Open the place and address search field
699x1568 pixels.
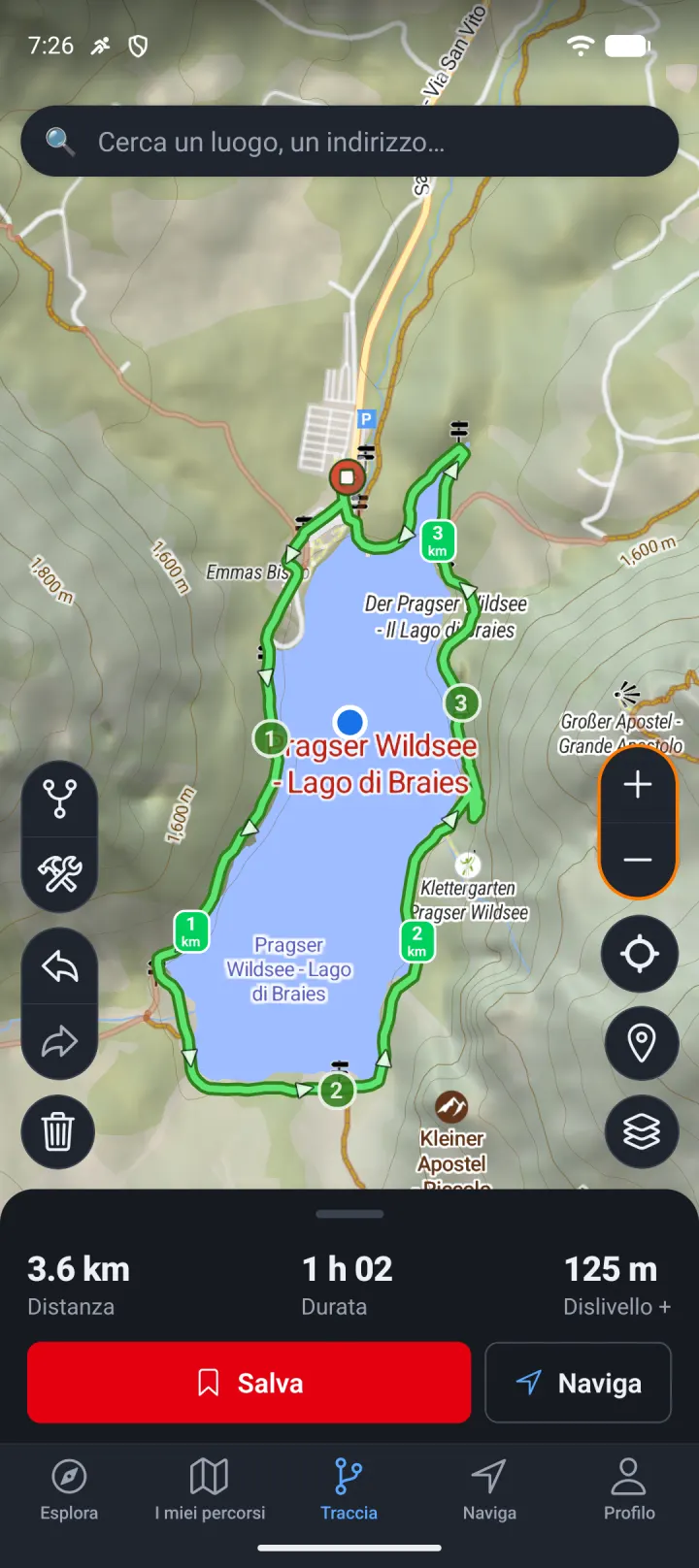(x=349, y=142)
